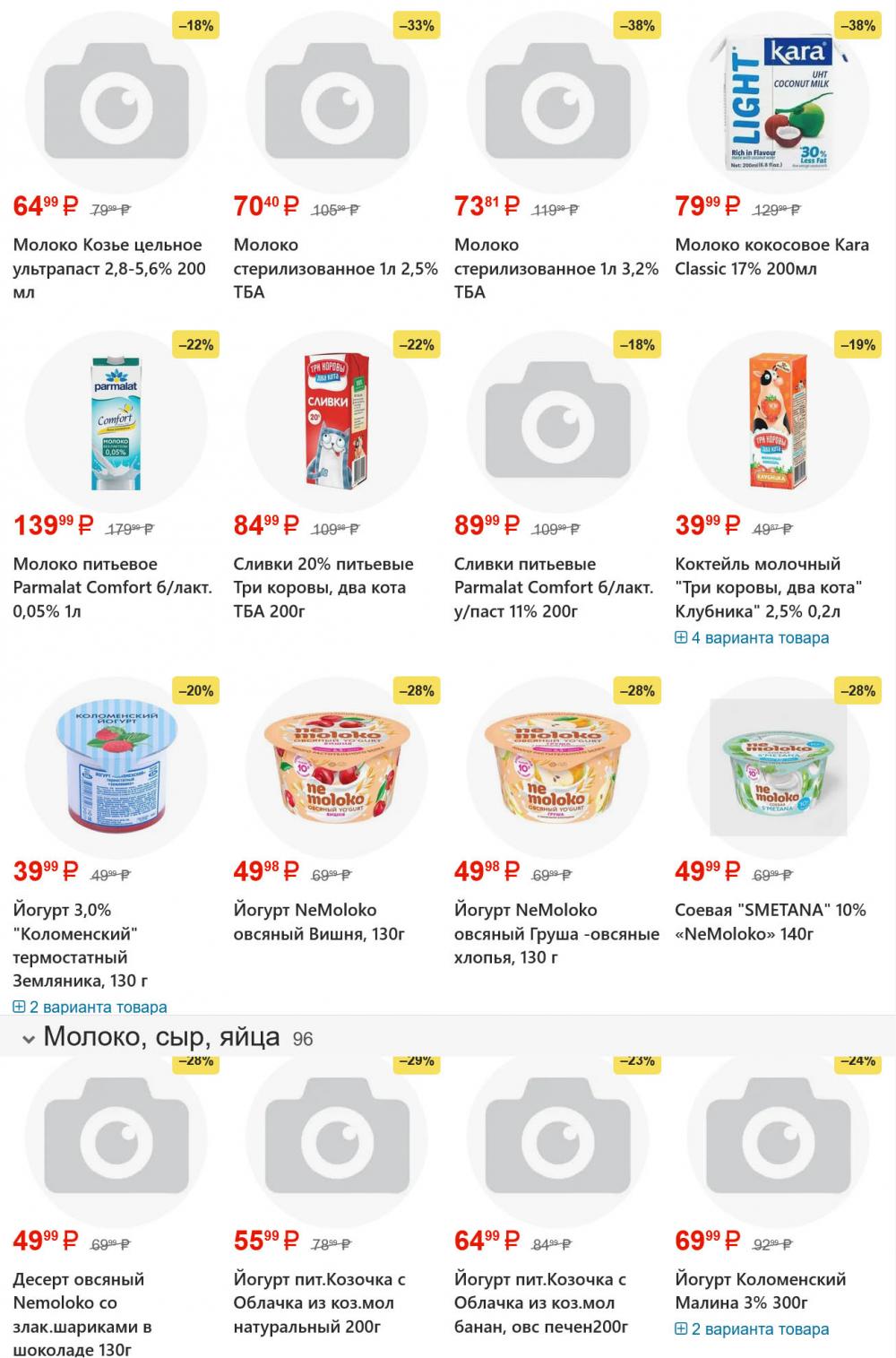Image resolution: width=896 pixels, height=1358 pixels.
Task: Open Йогурт Коломенский Малина 3% 300г
Action: [x=760, y=1291]
